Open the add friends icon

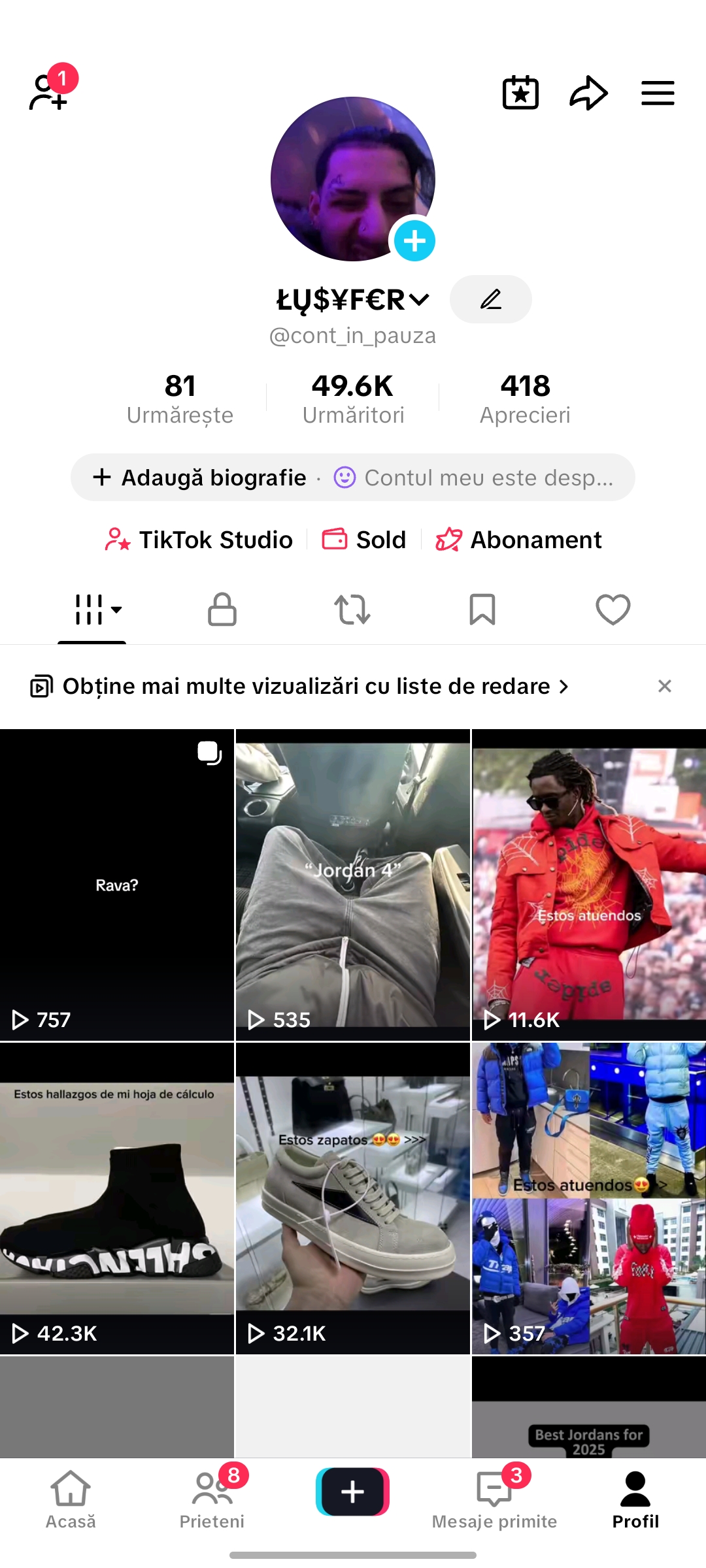point(48,92)
